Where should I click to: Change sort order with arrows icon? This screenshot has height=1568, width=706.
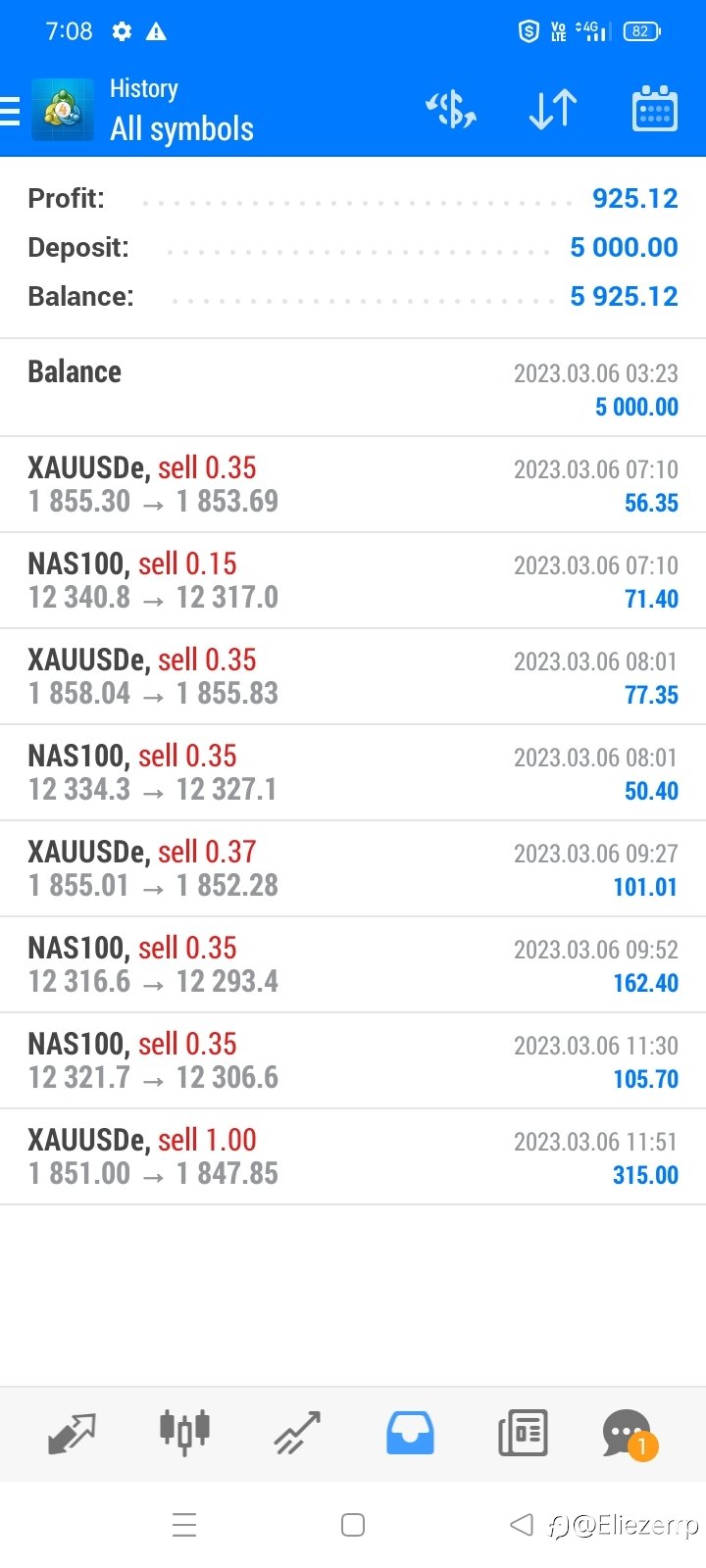[x=553, y=109]
